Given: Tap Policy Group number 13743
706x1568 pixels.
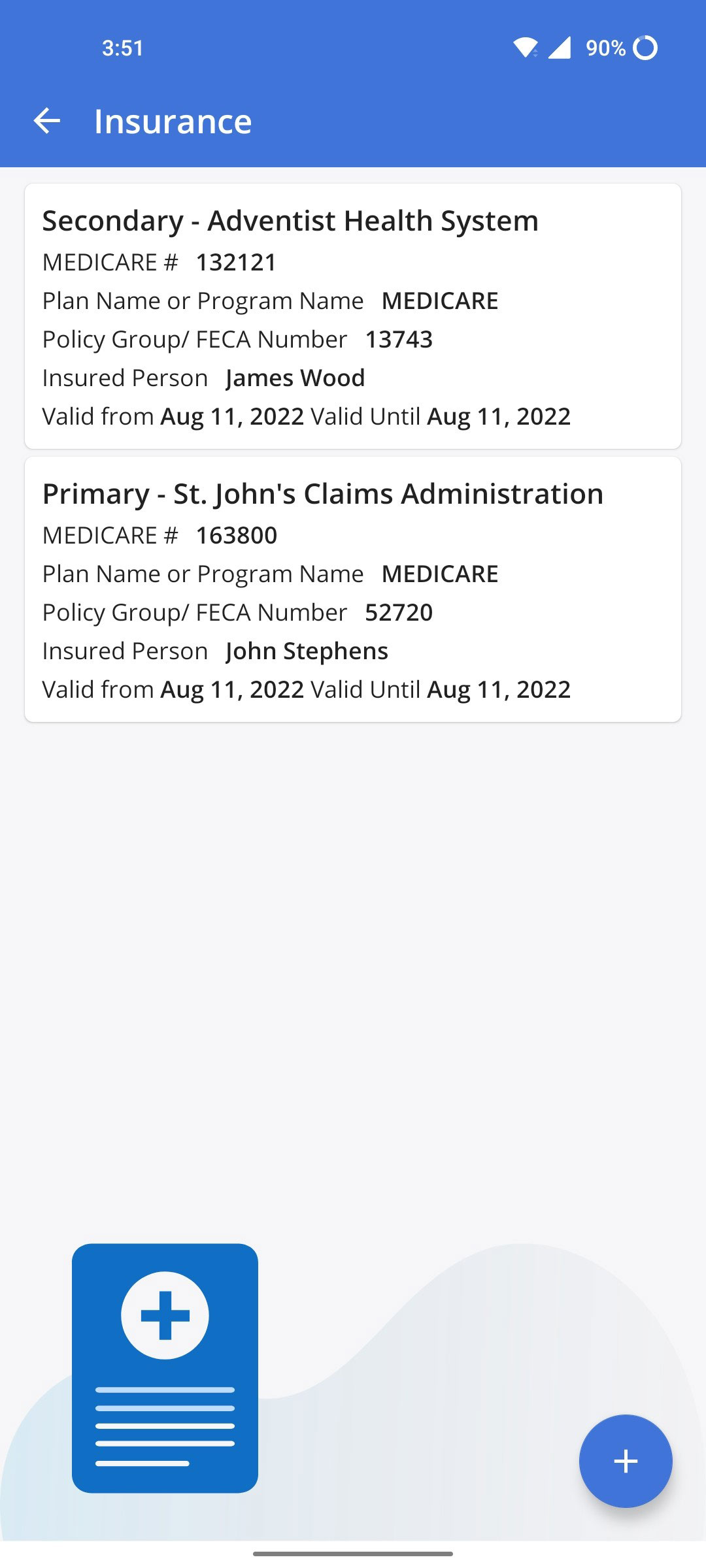Looking at the screenshot, I should [399, 340].
